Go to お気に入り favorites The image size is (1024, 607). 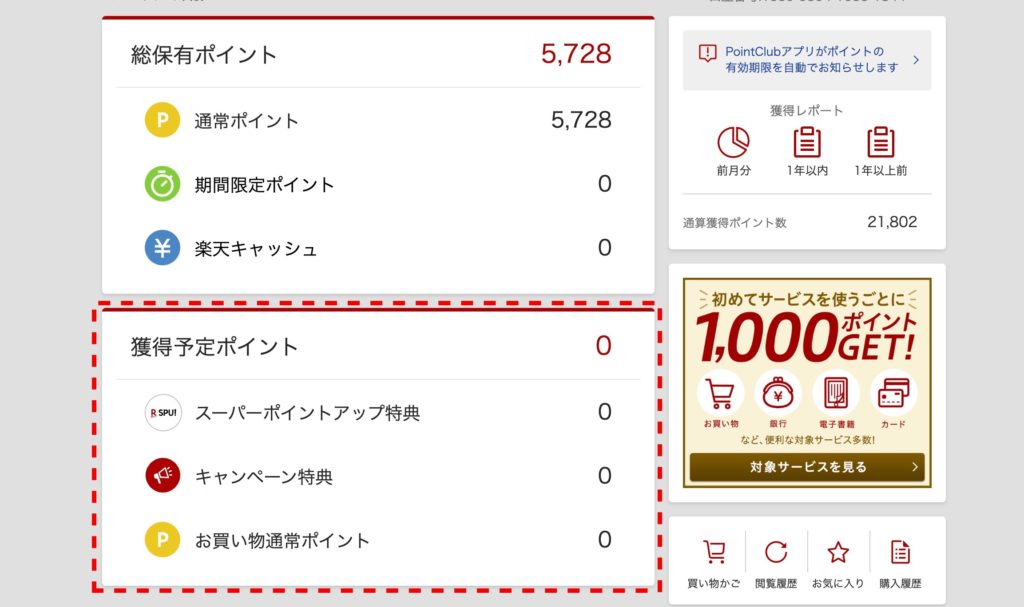(x=838, y=562)
